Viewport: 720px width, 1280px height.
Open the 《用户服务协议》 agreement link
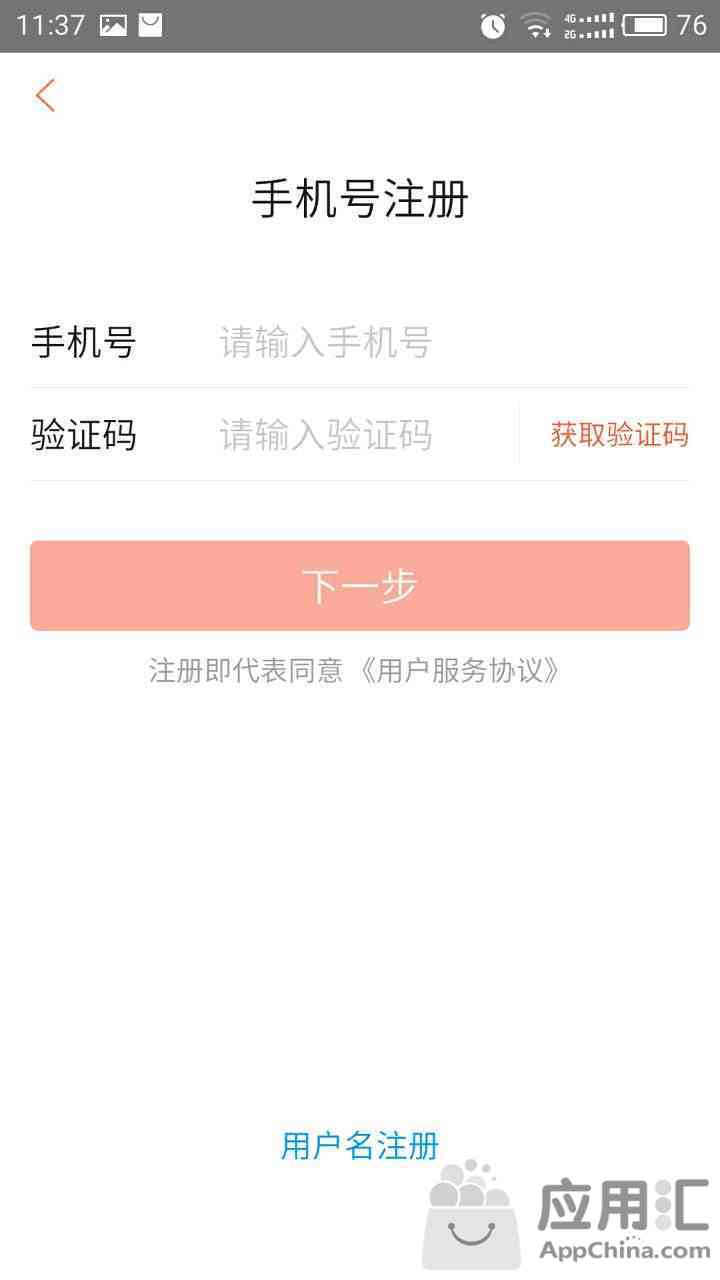(456, 670)
